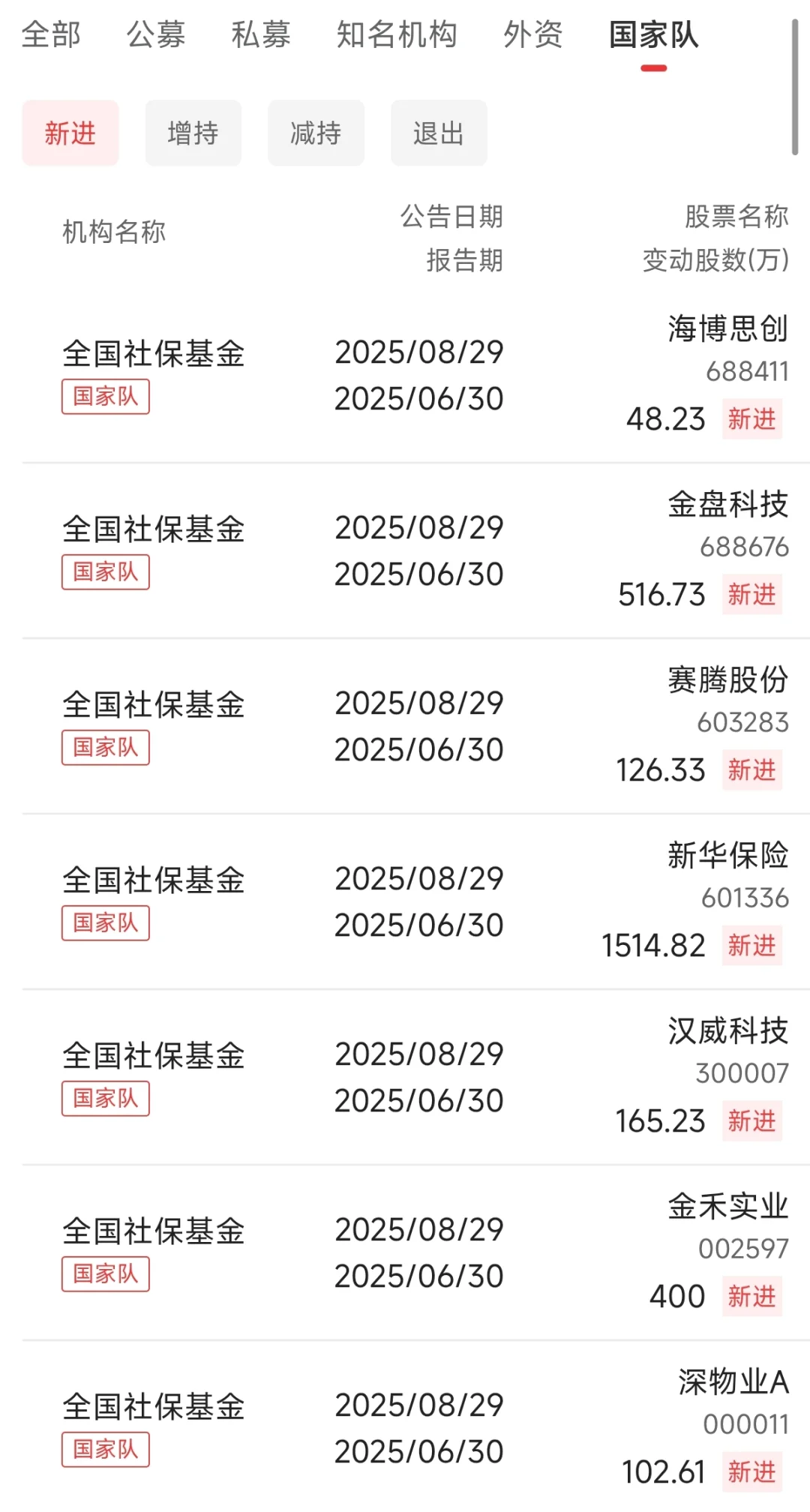This screenshot has height=1512, width=810.
Task: Select the 知名机构 tab
Action: pos(397,34)
